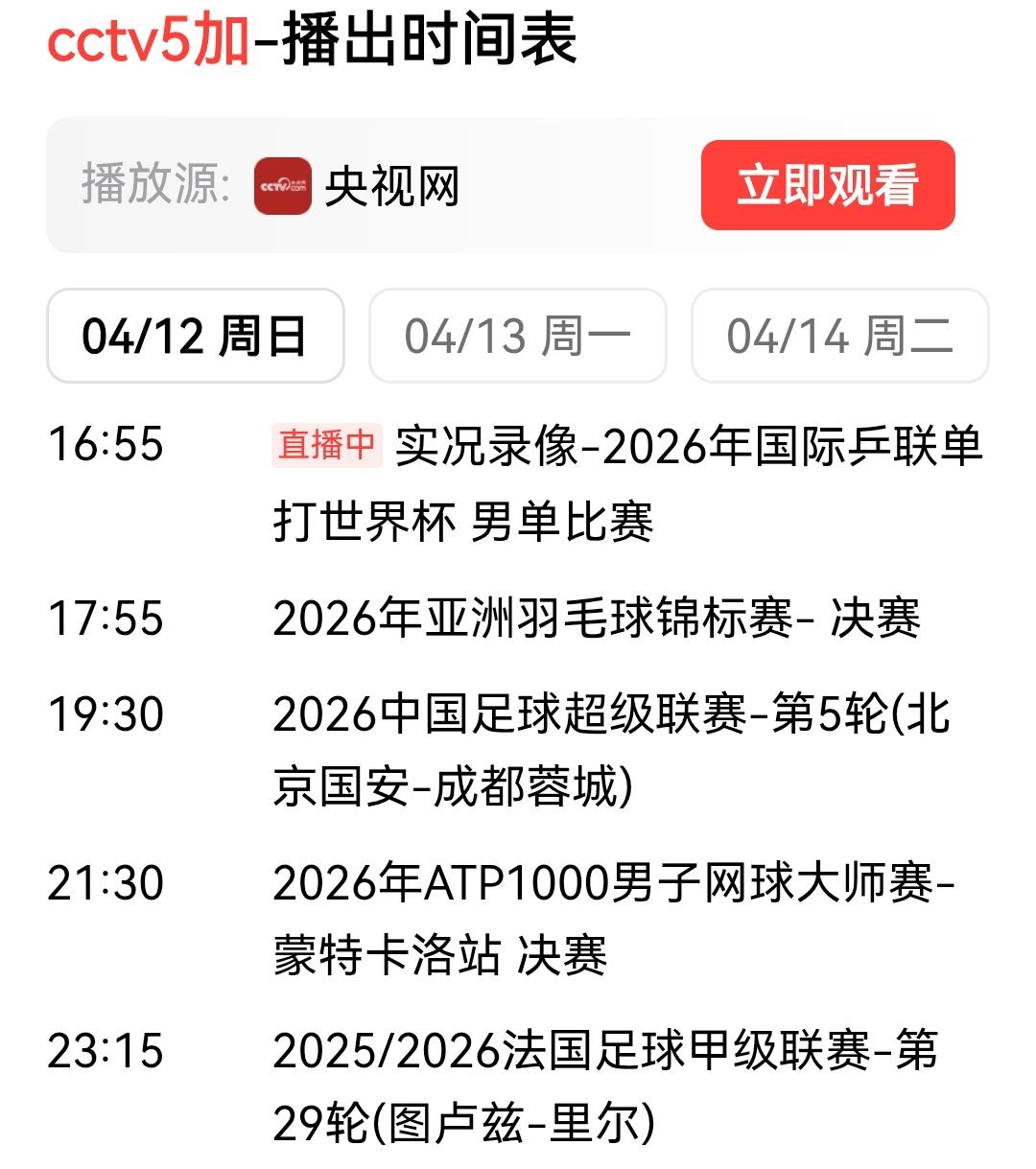
Task: Click the 16:55 timestamp label
Action: coord(106,445)
